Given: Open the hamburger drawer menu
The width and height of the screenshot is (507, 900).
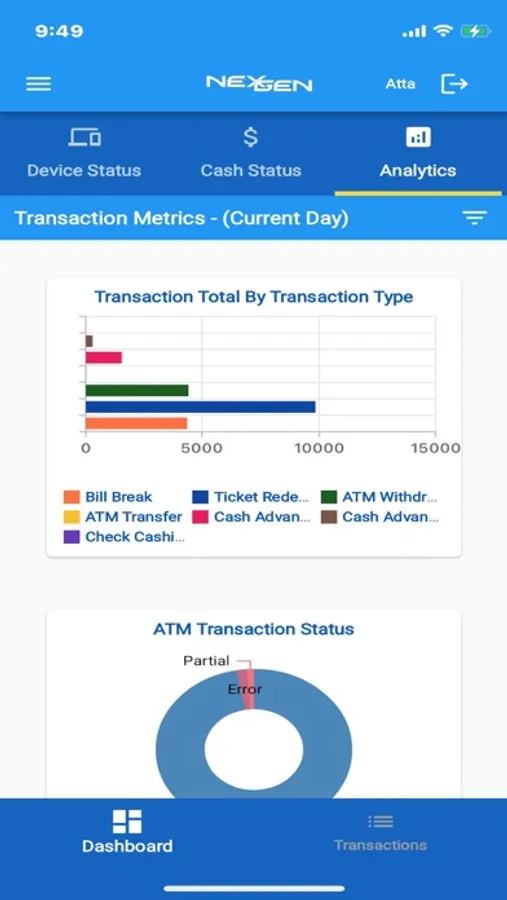Looking at the screenshot, I should [x=38, y=84].
